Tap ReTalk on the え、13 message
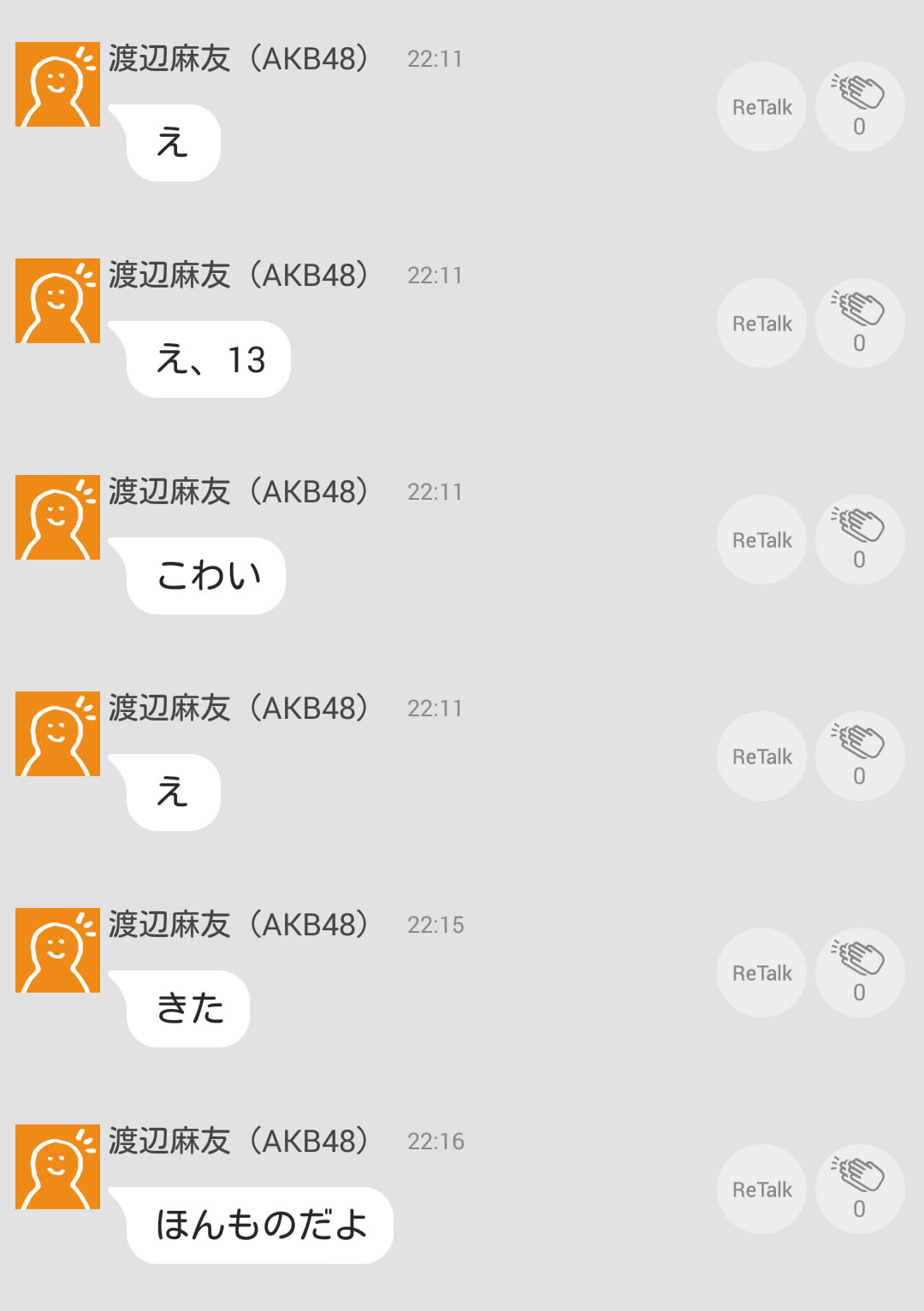 point(761,323)
